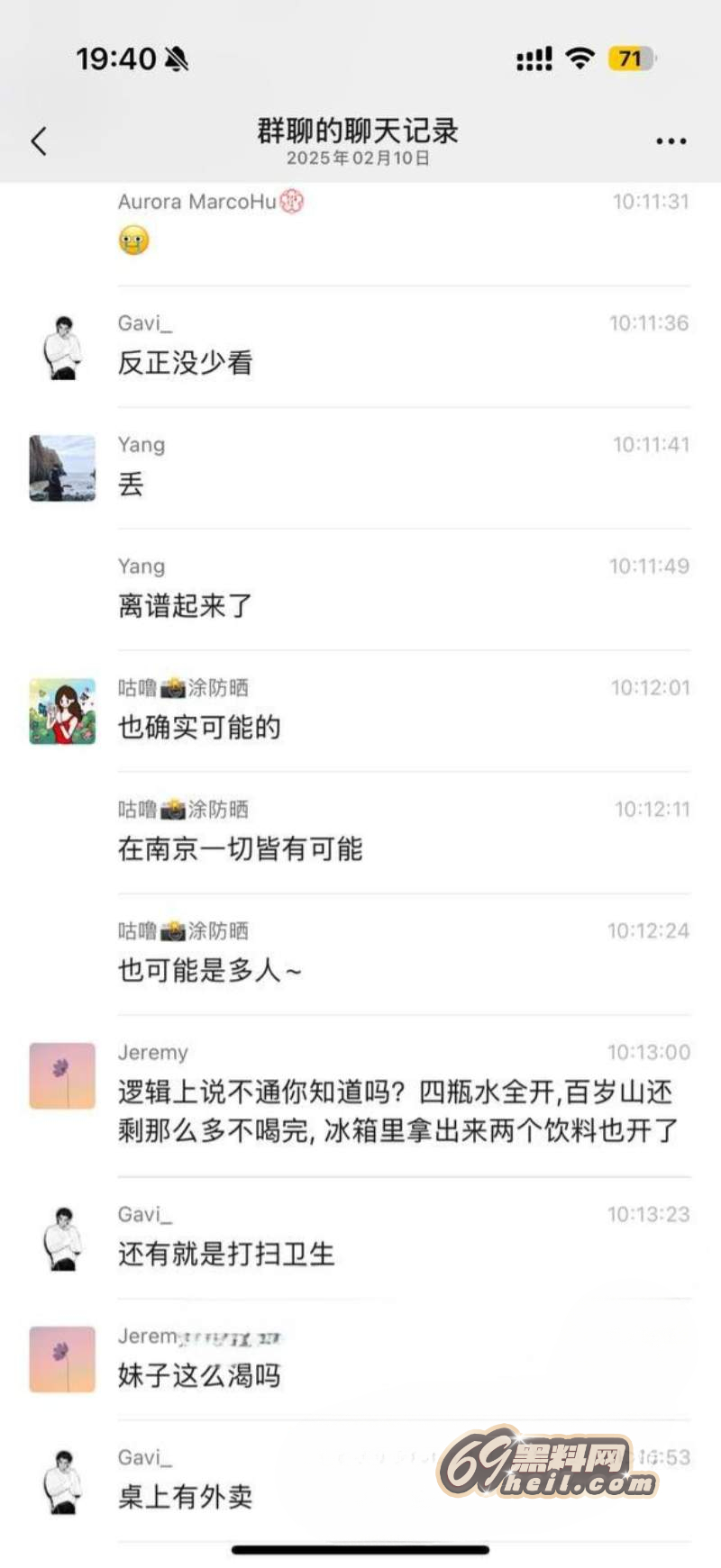The height and width of the screenshot is (1568, 721).
Task: Open Jeremy's avatar beside 妹子这么渴吗
Action: [x=62, y=1359]
